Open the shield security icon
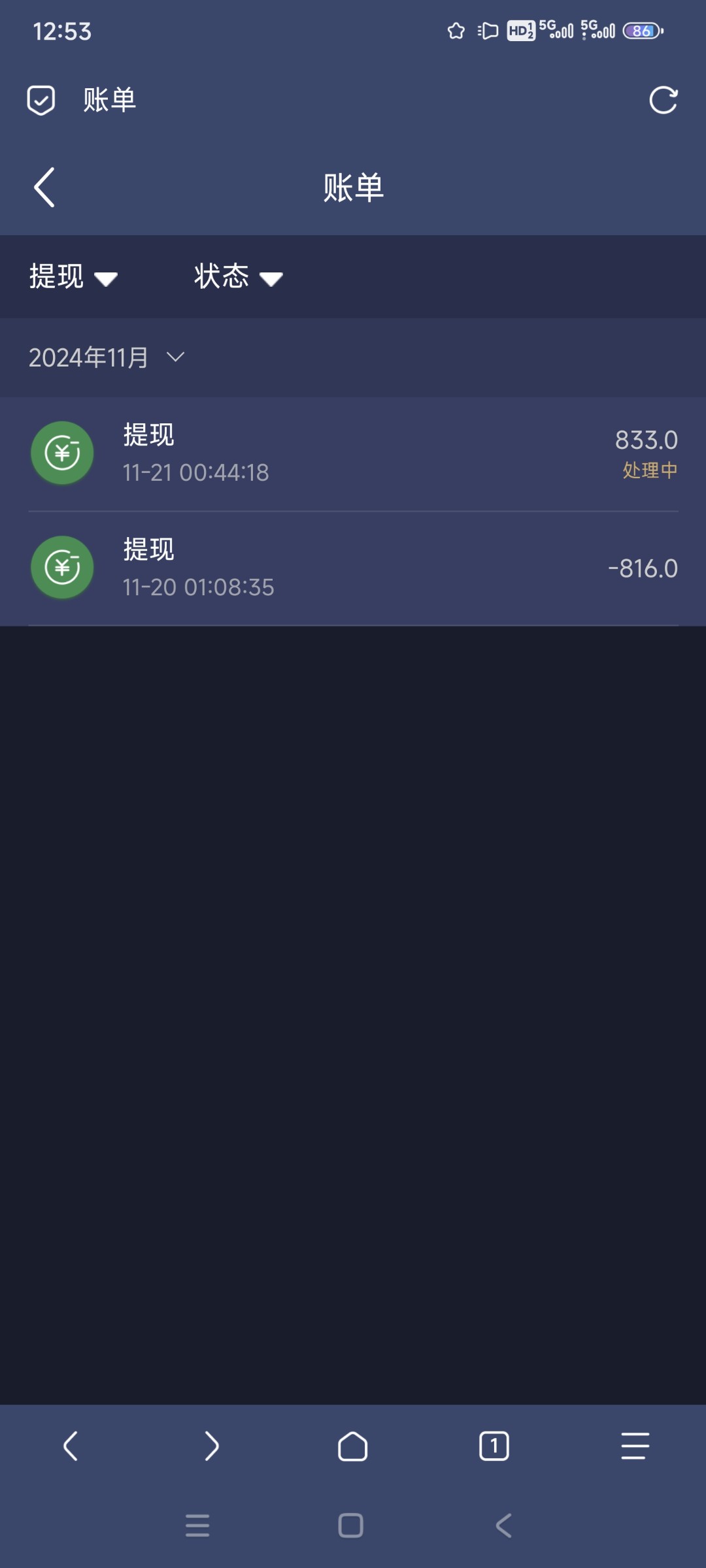Image resolution: width=706 pixels, height=1568 pixels. point(41,101)
